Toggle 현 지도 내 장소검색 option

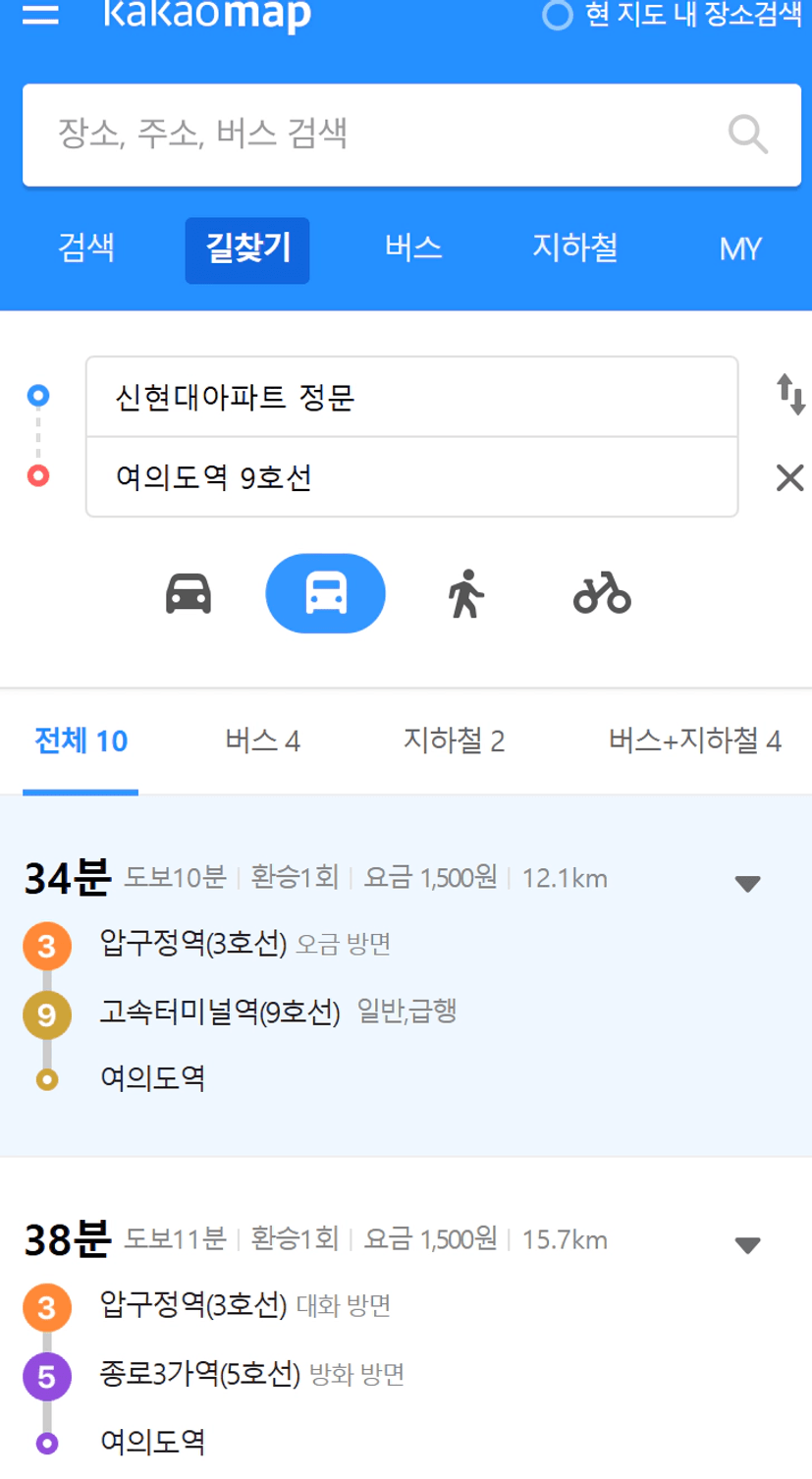[x=674, y=15]
